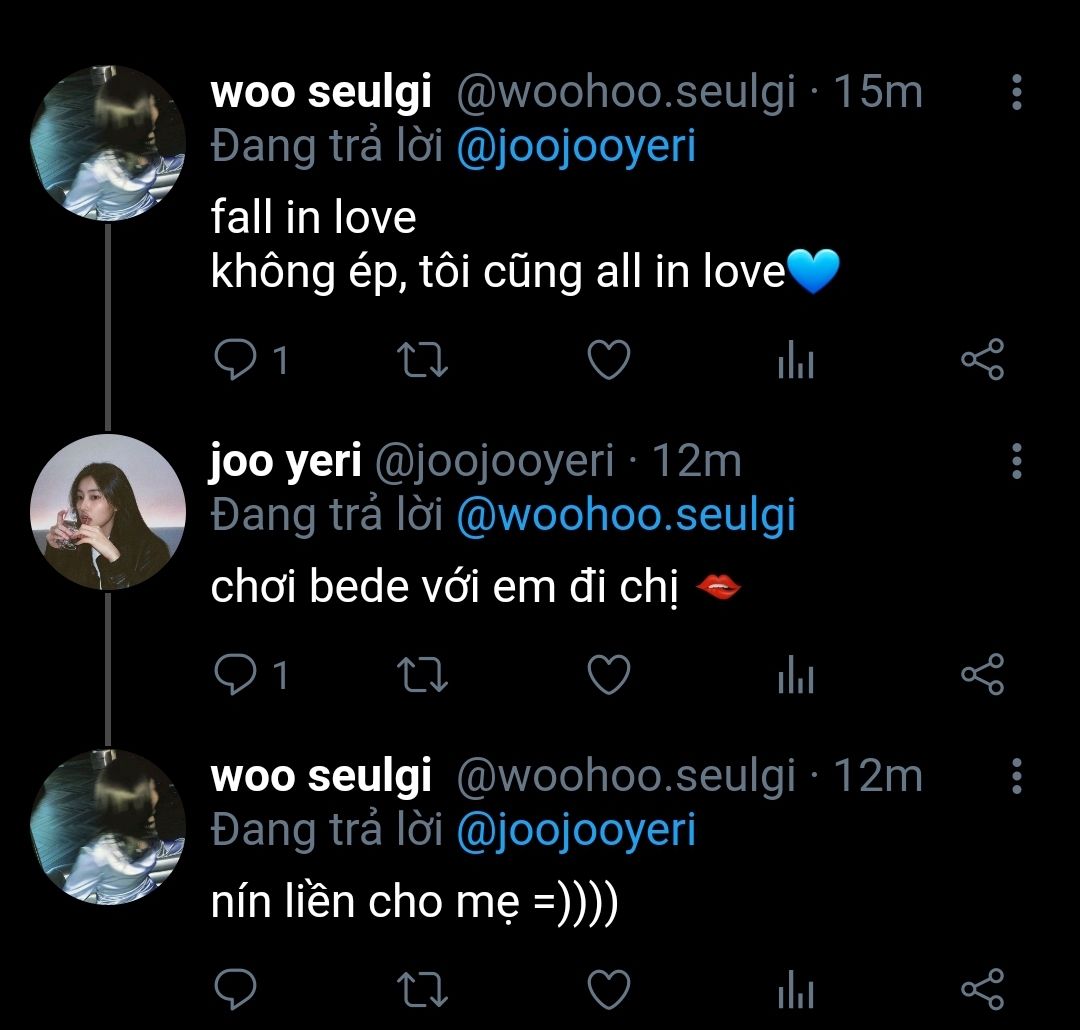Open overflow menu on "nín liền" tweet
Screen dimensions: 1080x1030
1016,776
